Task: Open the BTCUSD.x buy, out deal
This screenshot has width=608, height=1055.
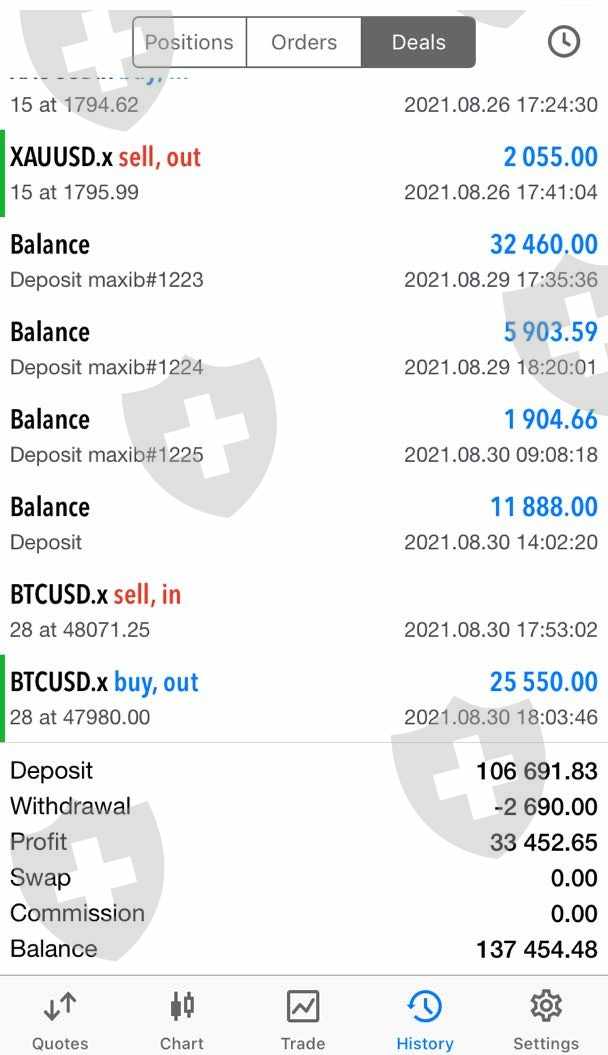Action: [x=304, y=698]
